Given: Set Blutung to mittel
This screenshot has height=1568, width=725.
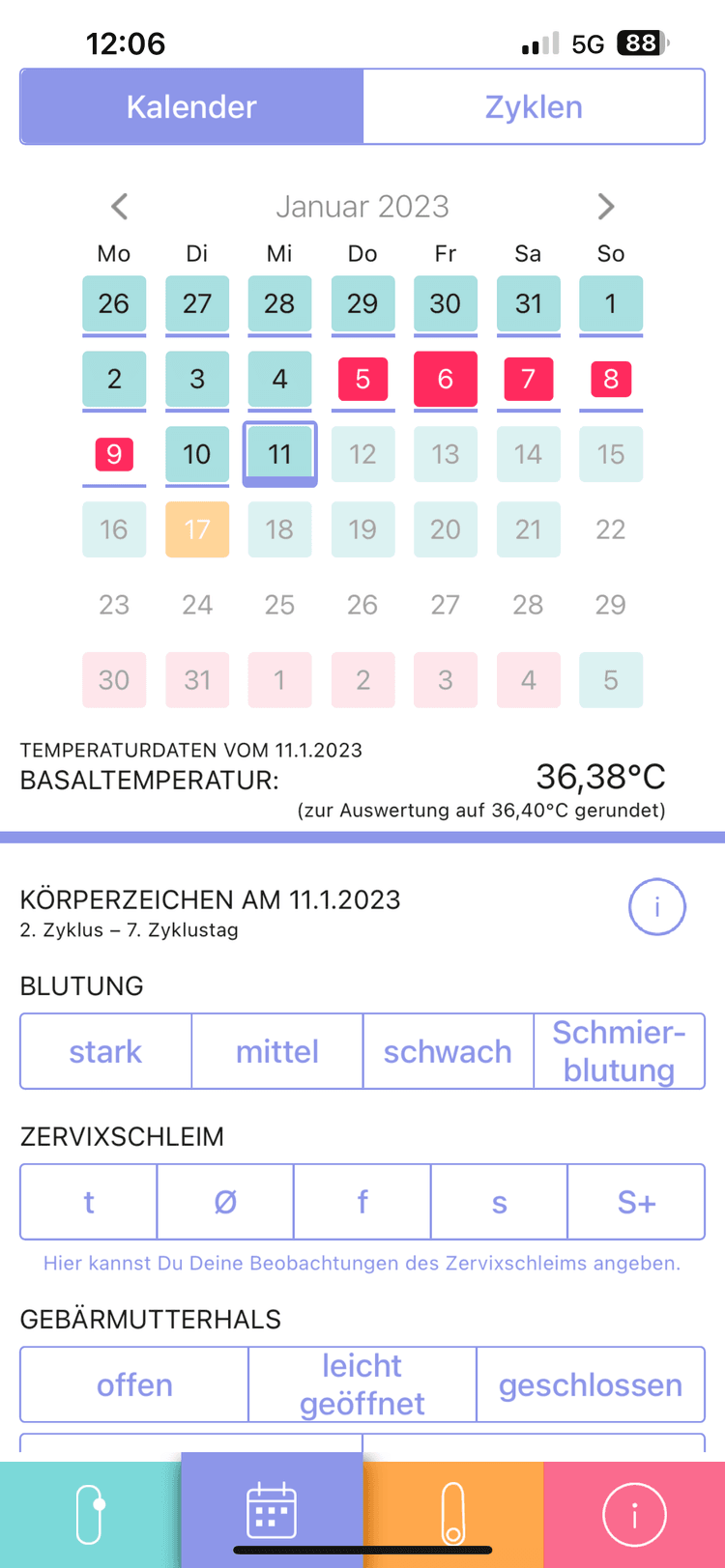Looking at the screenshot, I should 277,1051.
